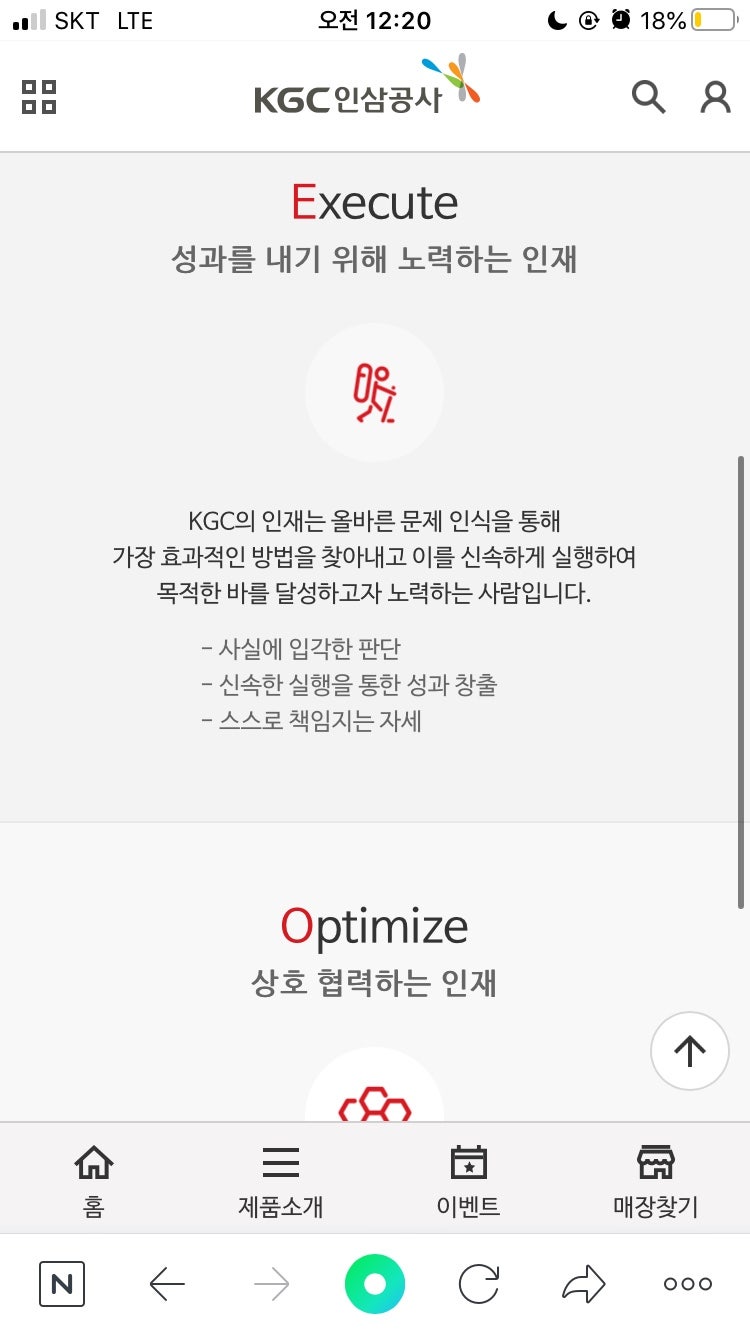Open the account login icon top right
750x1334 pixels.
tap(714, 97)
